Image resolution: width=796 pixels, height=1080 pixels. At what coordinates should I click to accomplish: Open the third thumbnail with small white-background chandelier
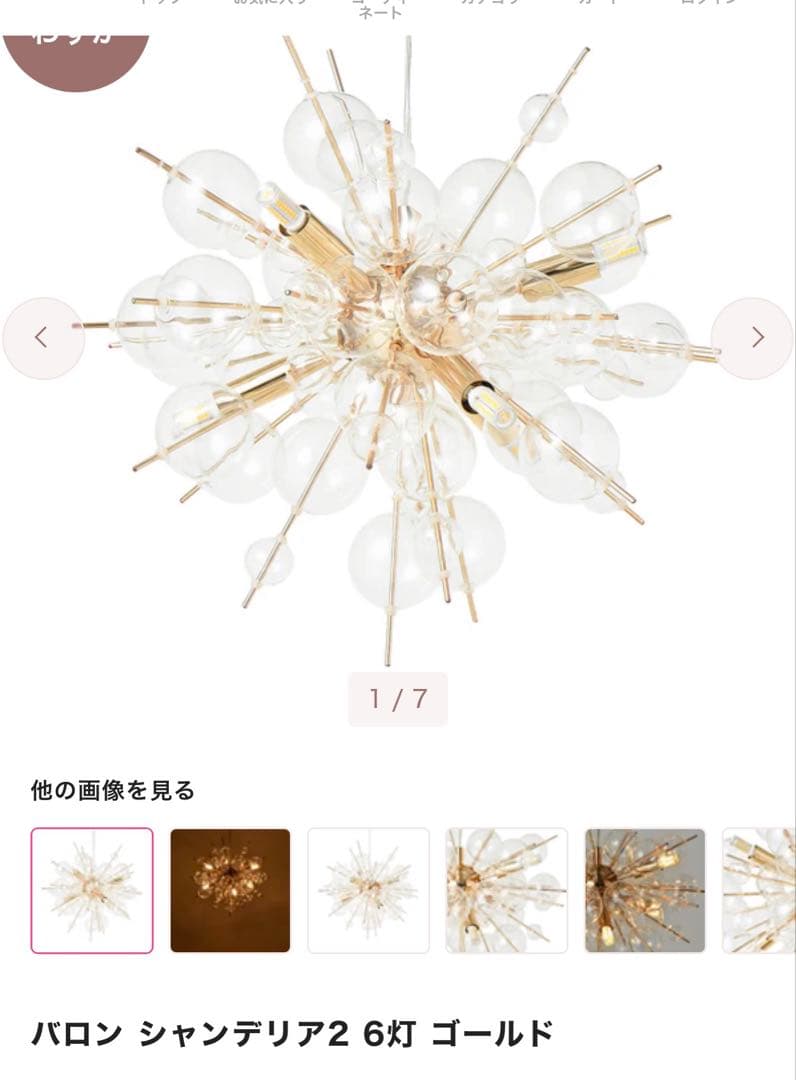[368, 890]
